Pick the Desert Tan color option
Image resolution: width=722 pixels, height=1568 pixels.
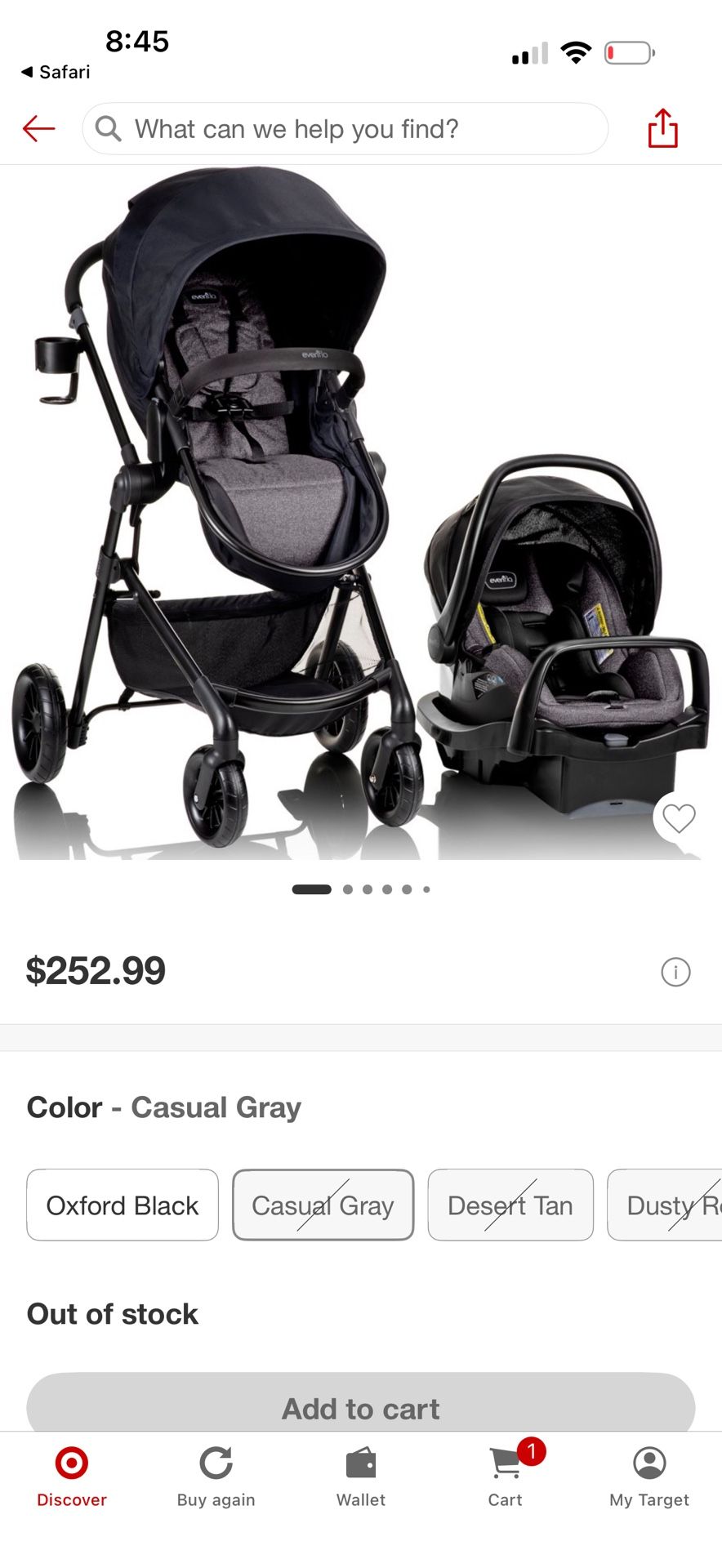tap(510, 1205)
